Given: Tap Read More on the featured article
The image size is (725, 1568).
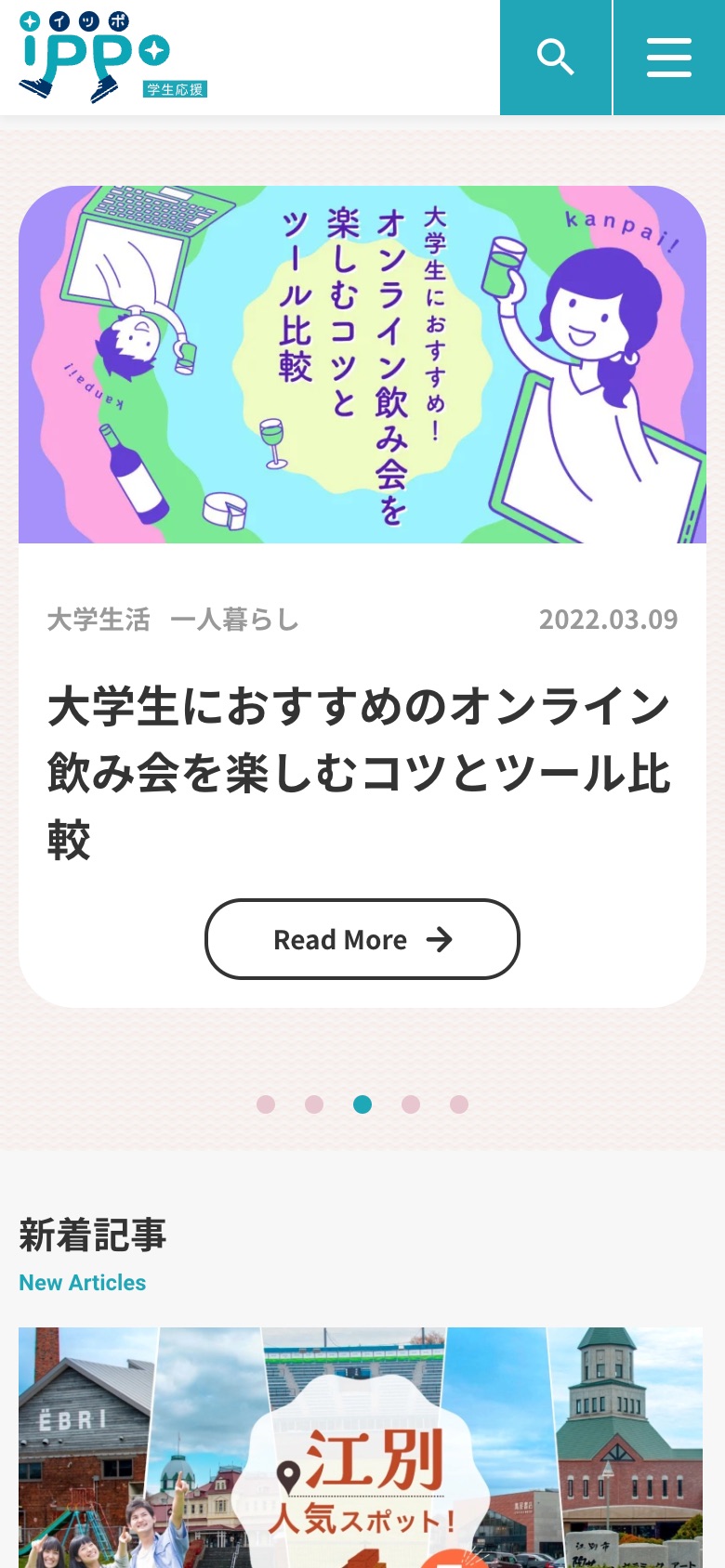Looking at the screenshot, I should tap(362, 939).
